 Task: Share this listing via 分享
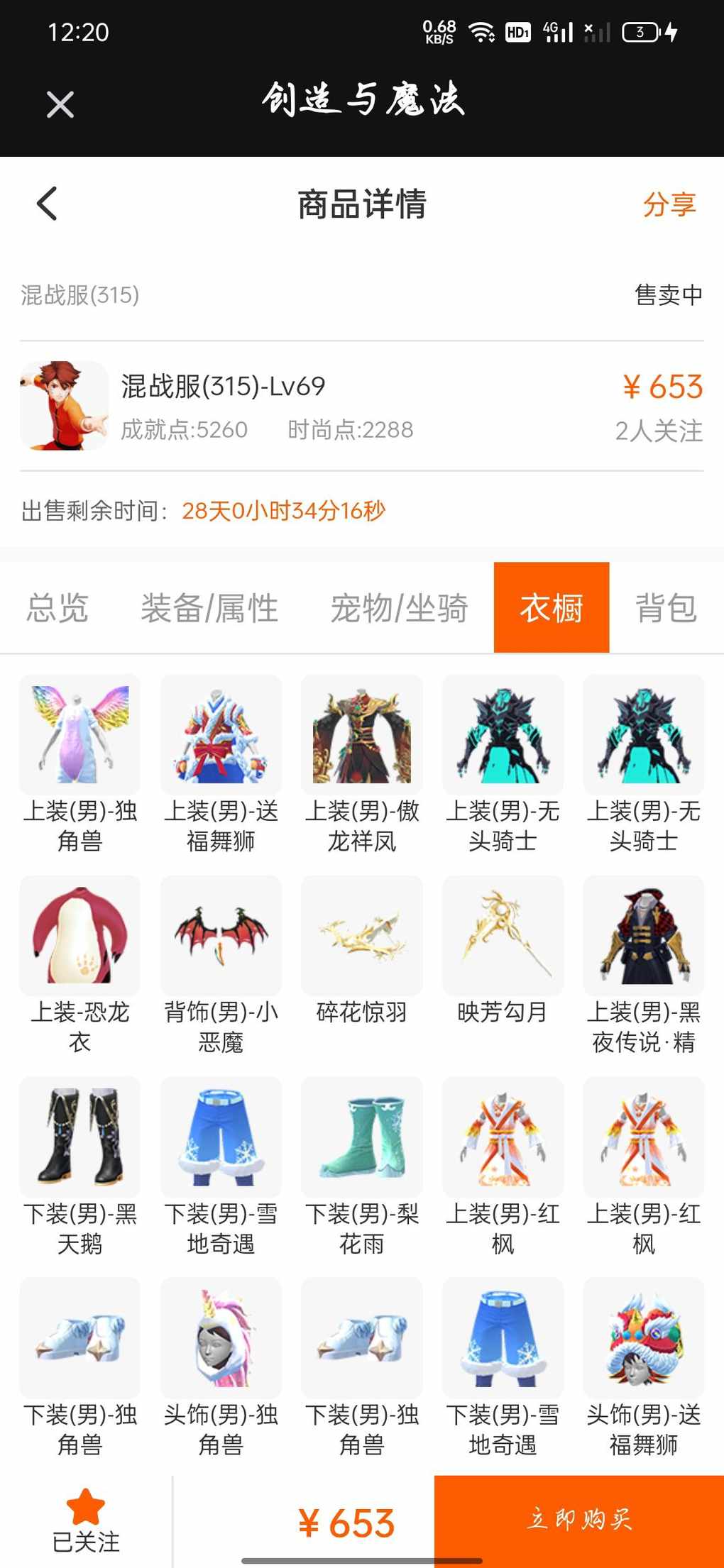click(669, 204)
